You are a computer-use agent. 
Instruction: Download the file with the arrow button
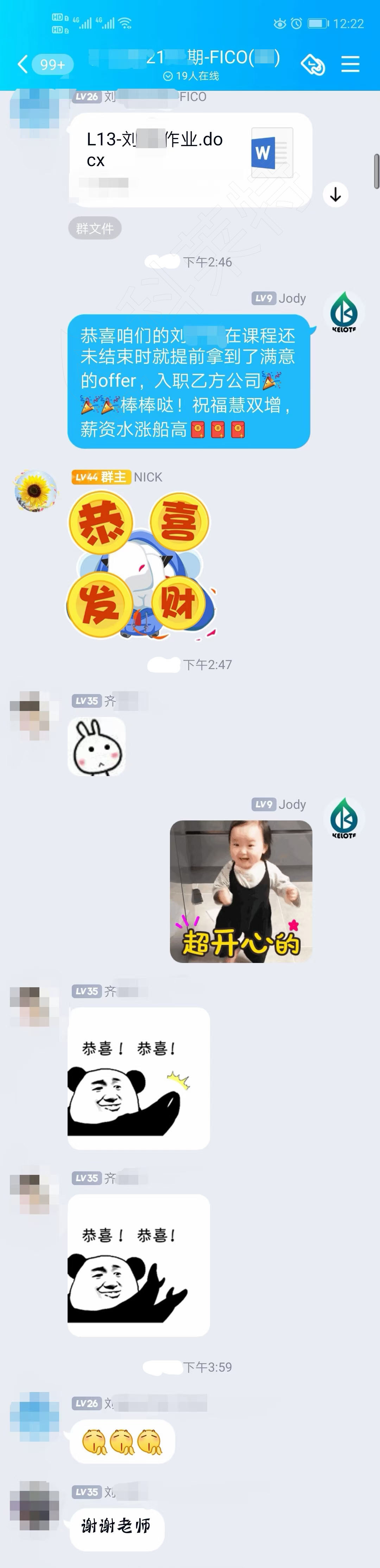point(335,195)
